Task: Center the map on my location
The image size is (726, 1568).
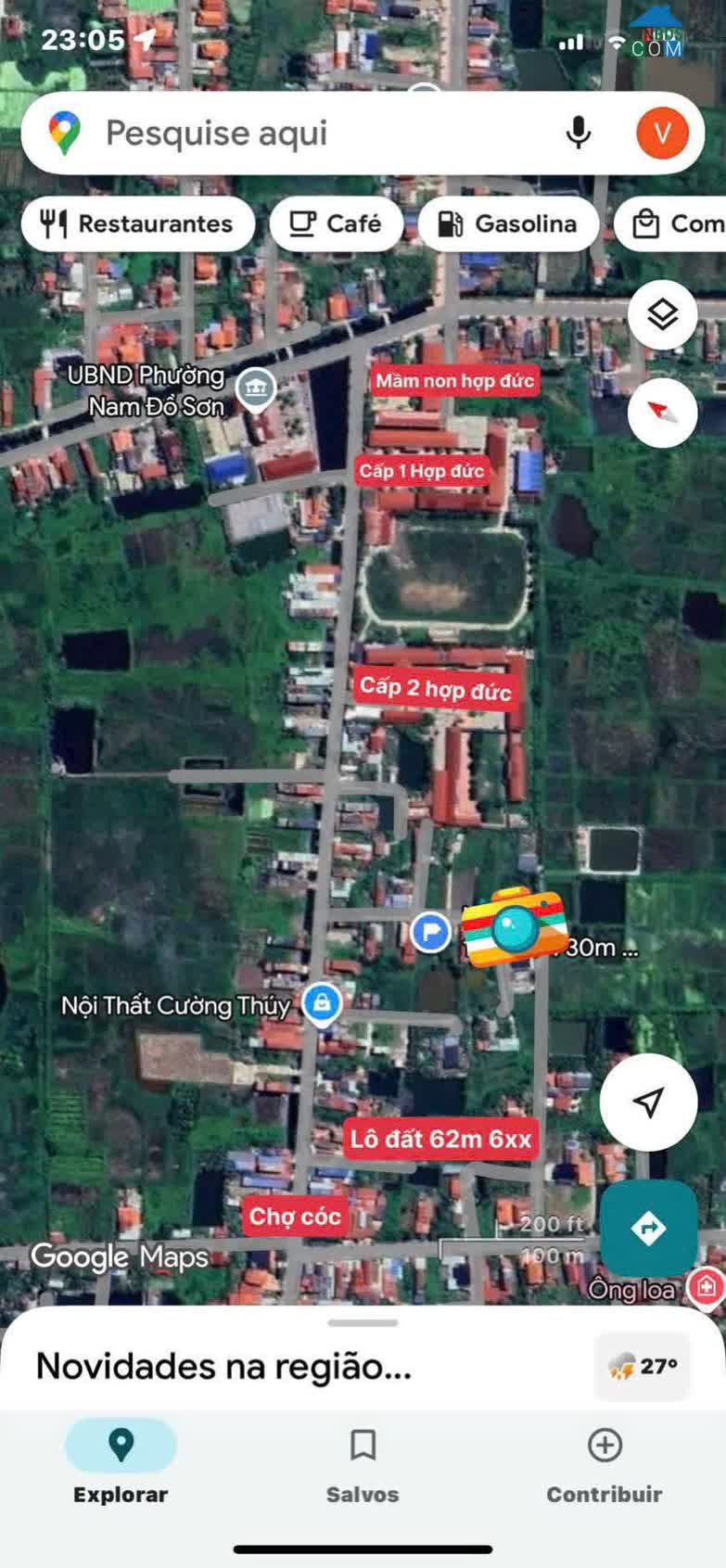Action: click(x=648, y=1102)
